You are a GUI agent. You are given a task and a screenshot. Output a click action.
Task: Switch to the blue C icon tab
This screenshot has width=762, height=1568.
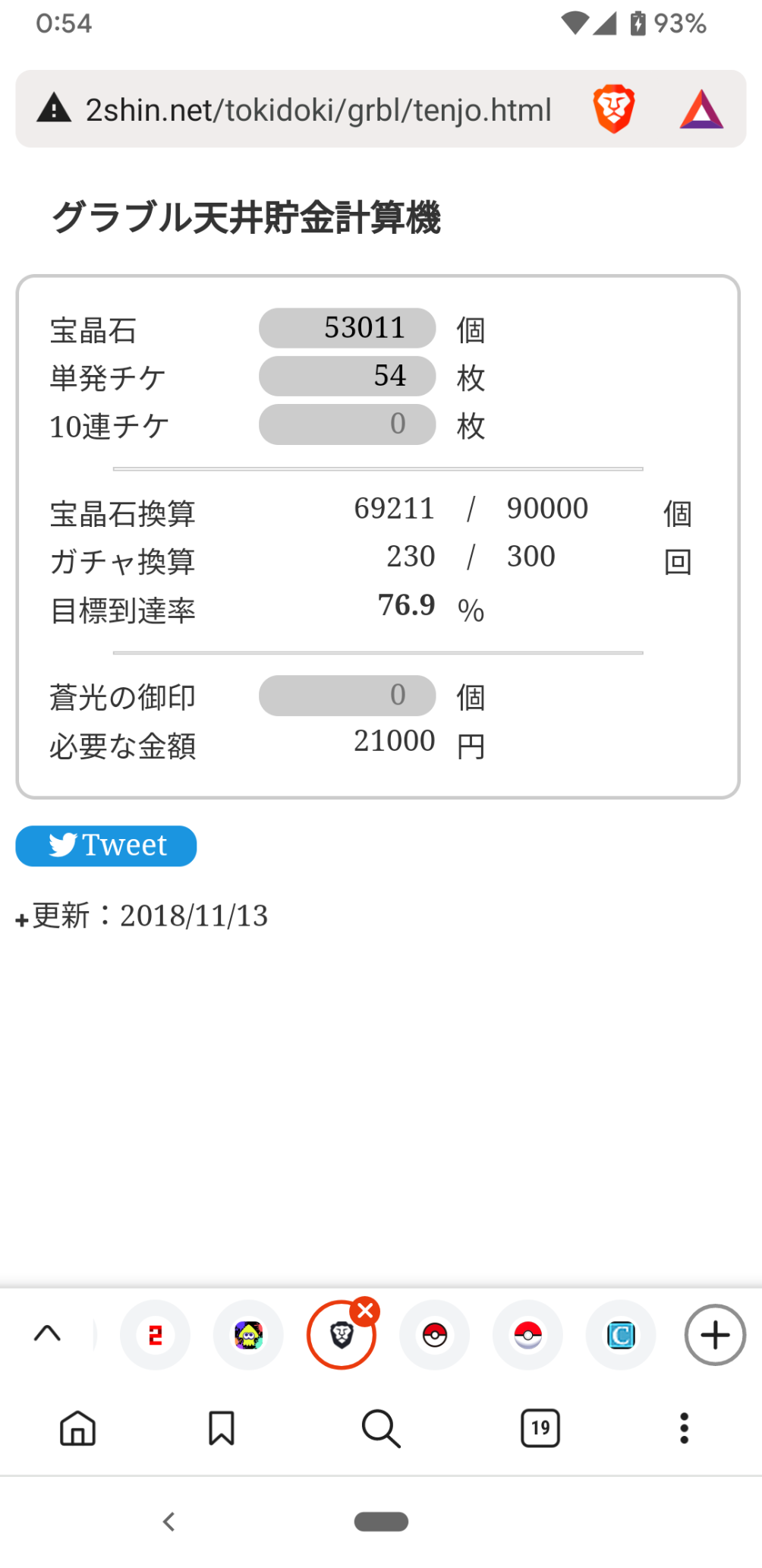(621, 1335)
